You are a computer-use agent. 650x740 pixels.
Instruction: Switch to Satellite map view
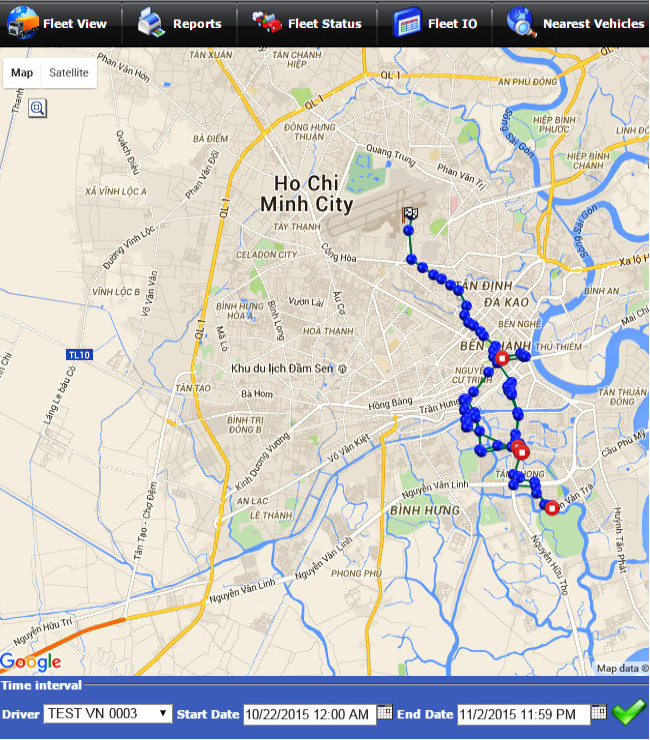pyautogui.click(x=69, y=73)
